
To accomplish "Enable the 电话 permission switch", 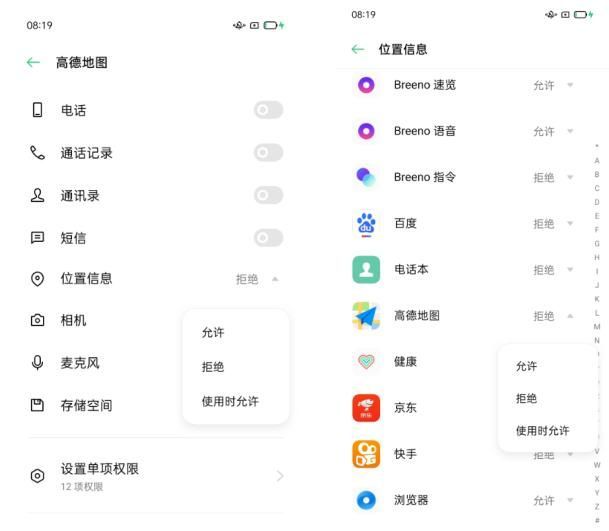I will point(268,110).
